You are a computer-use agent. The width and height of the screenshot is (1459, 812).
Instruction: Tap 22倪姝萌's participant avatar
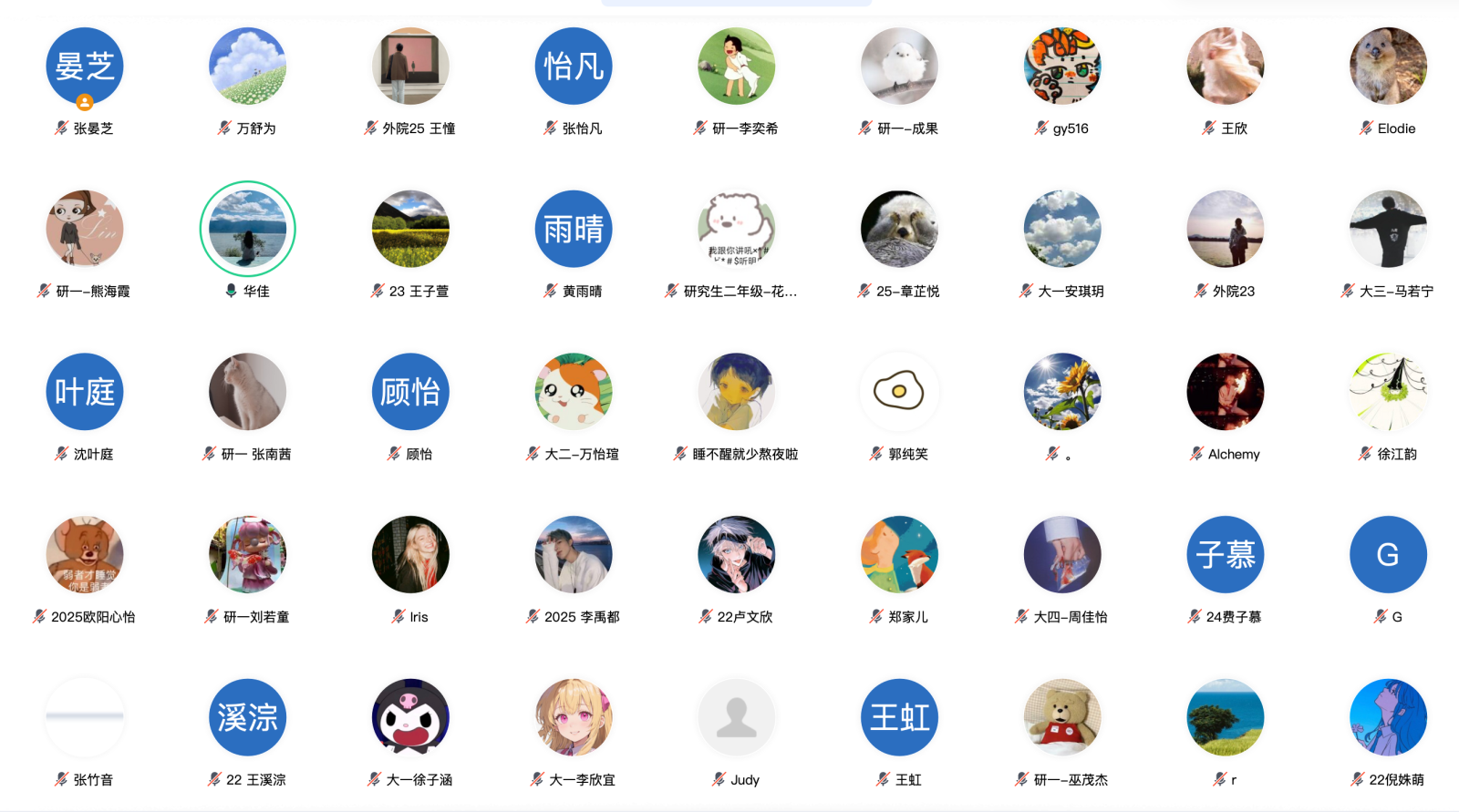1388,717
